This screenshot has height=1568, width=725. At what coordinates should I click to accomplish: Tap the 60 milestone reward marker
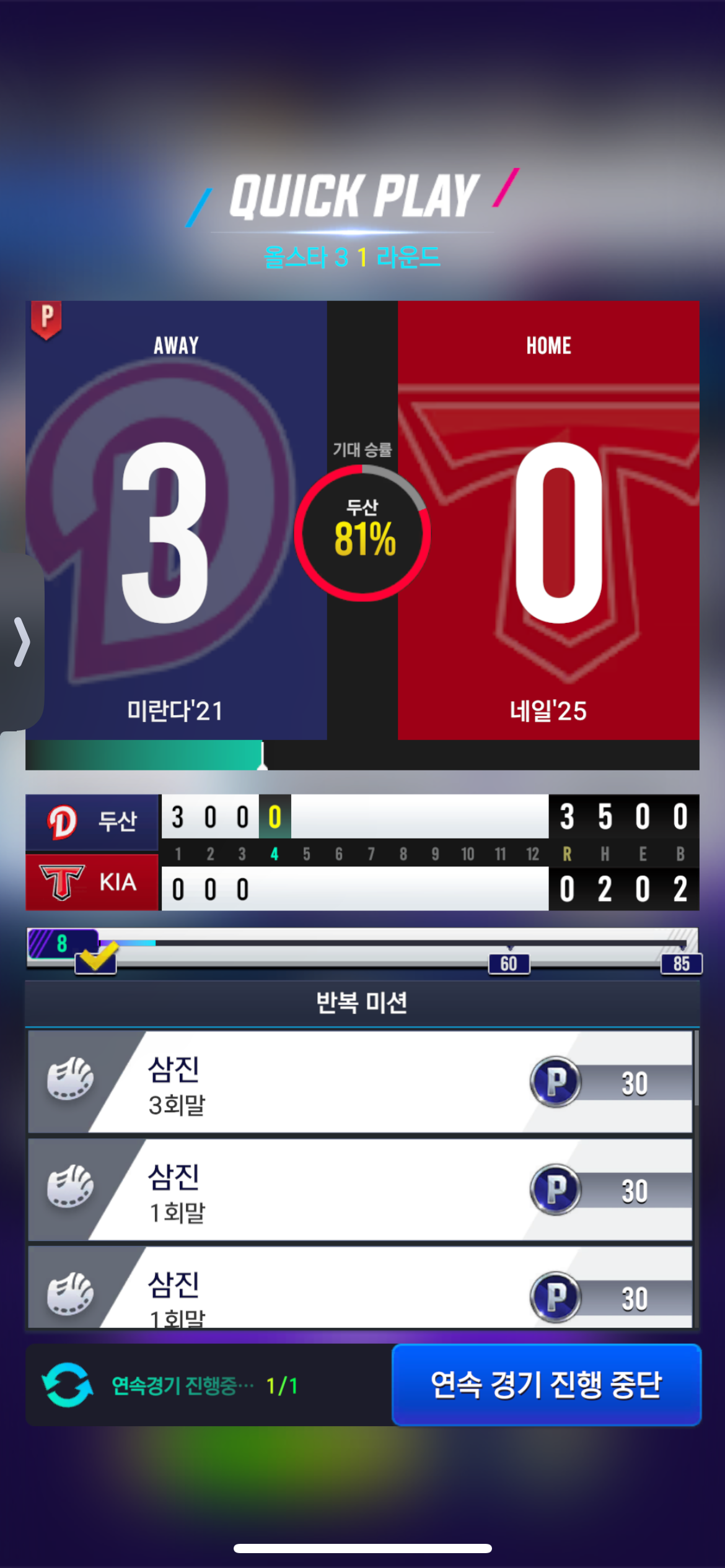point(509,963)
